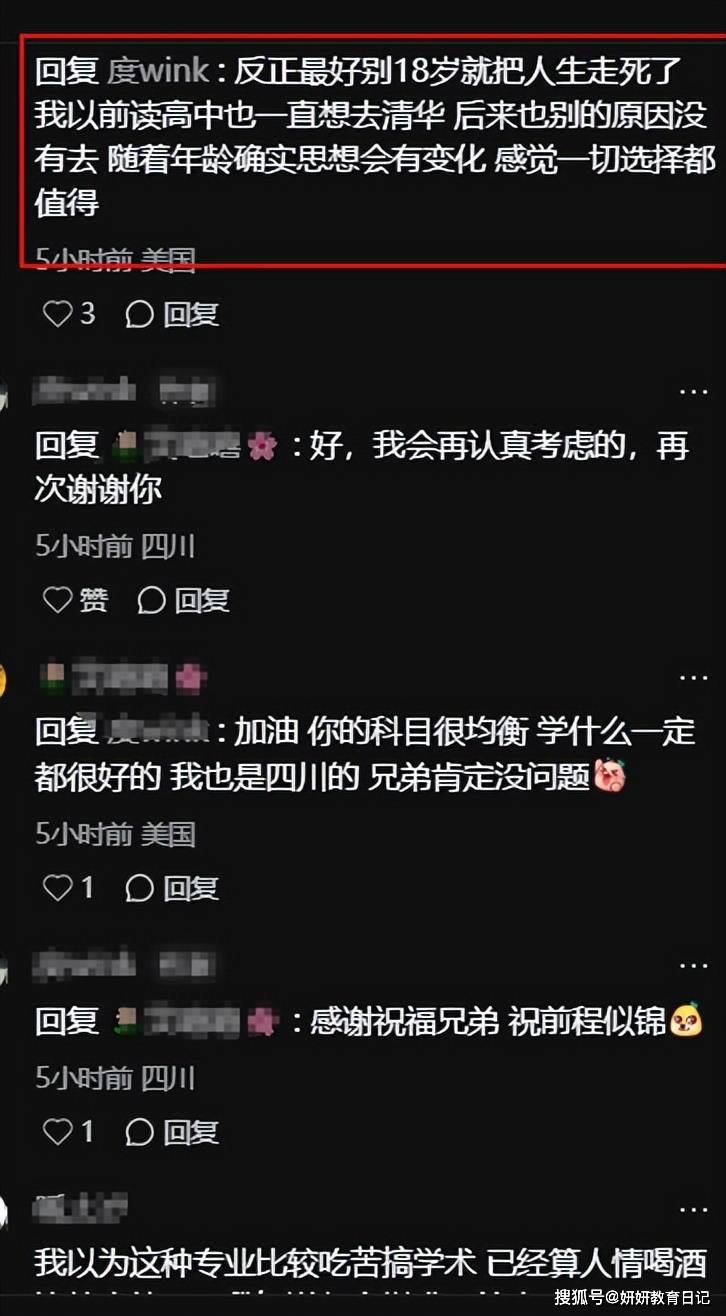Image resolution: width=726 pixels, height=1316 pixels.
Task: Open overflow menu for 吃苦搞学术 comment
Action: (693, 1209)
